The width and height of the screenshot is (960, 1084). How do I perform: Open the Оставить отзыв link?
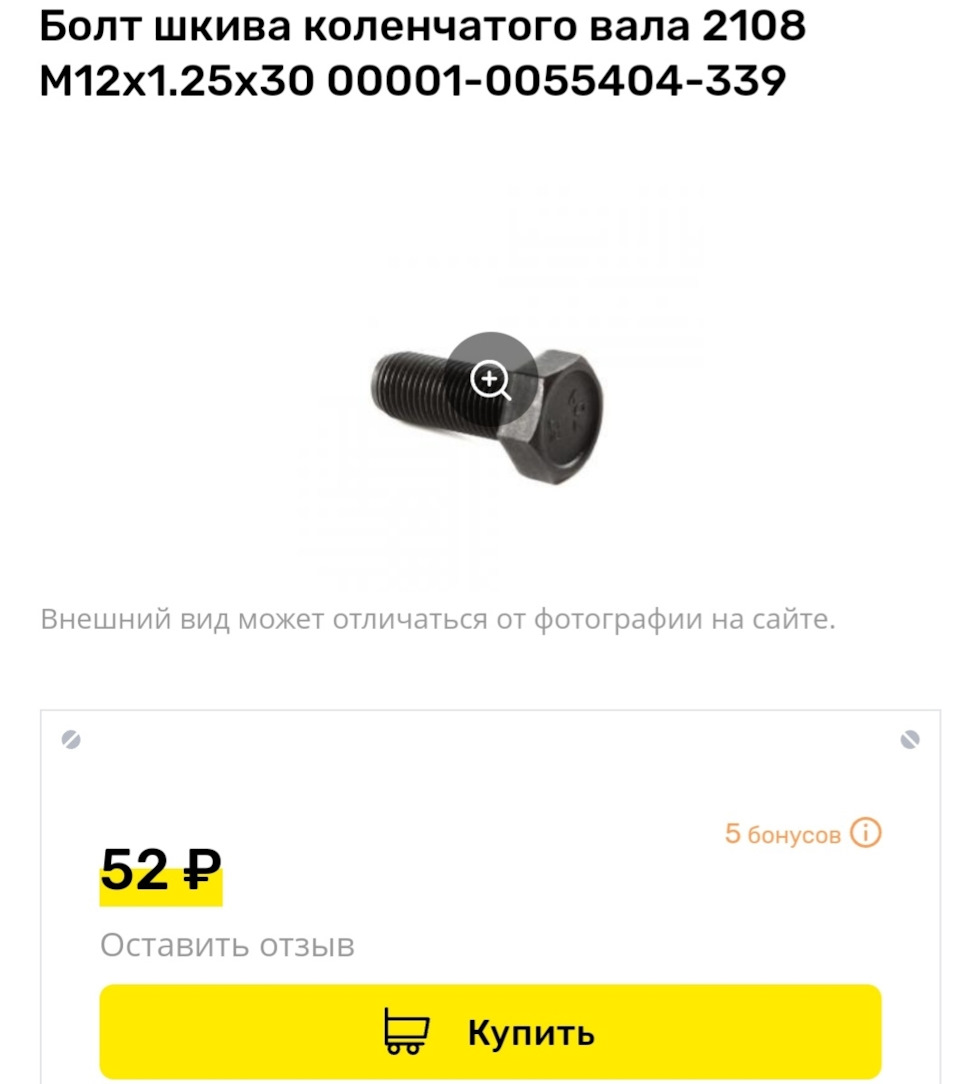click(x=227, y=945)
